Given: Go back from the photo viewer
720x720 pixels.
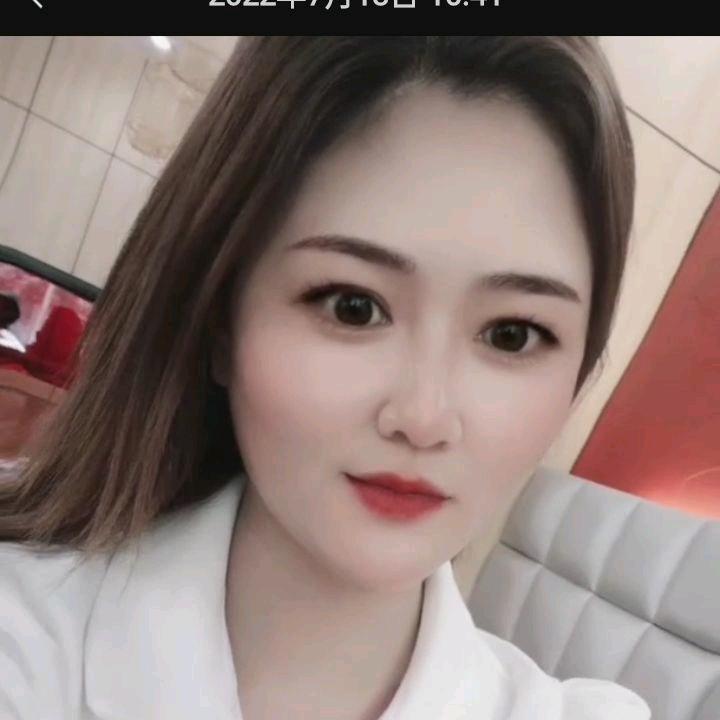Looking at the screenshot, I should (36, 3).
